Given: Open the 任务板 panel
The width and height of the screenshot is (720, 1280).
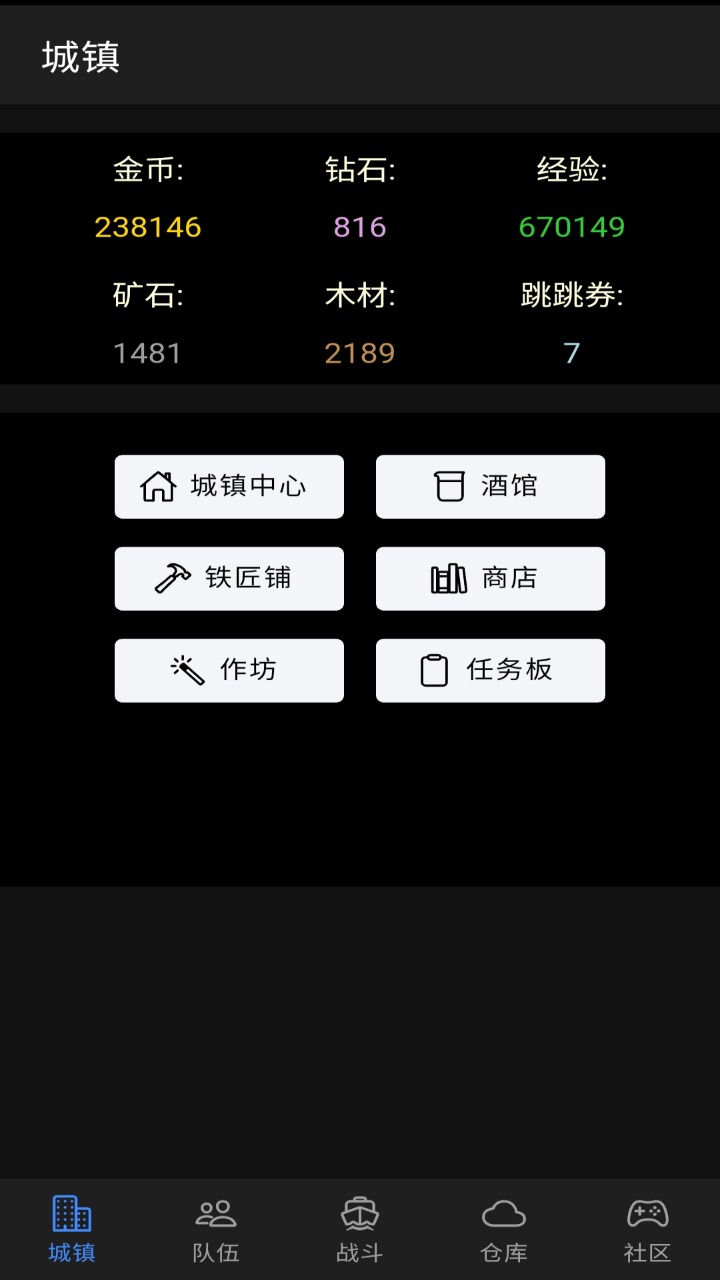Looking at the screenshot, I should click(489, 670).
